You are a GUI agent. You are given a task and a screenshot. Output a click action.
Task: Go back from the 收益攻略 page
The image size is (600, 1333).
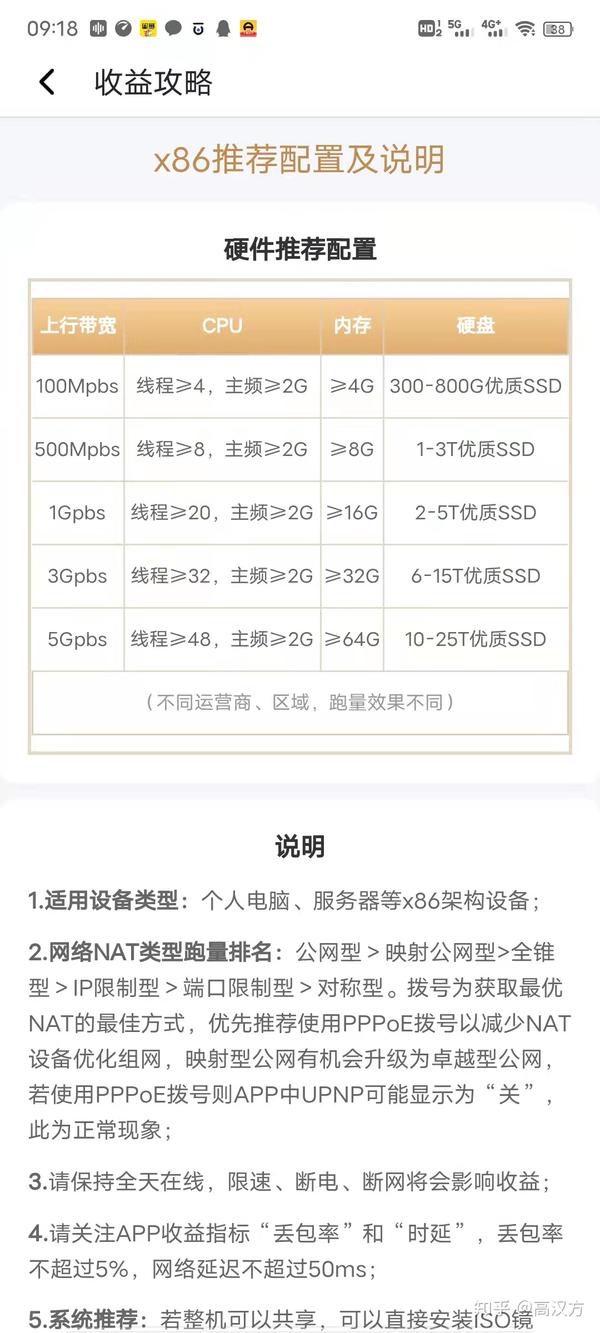click(x=47, y=82)
